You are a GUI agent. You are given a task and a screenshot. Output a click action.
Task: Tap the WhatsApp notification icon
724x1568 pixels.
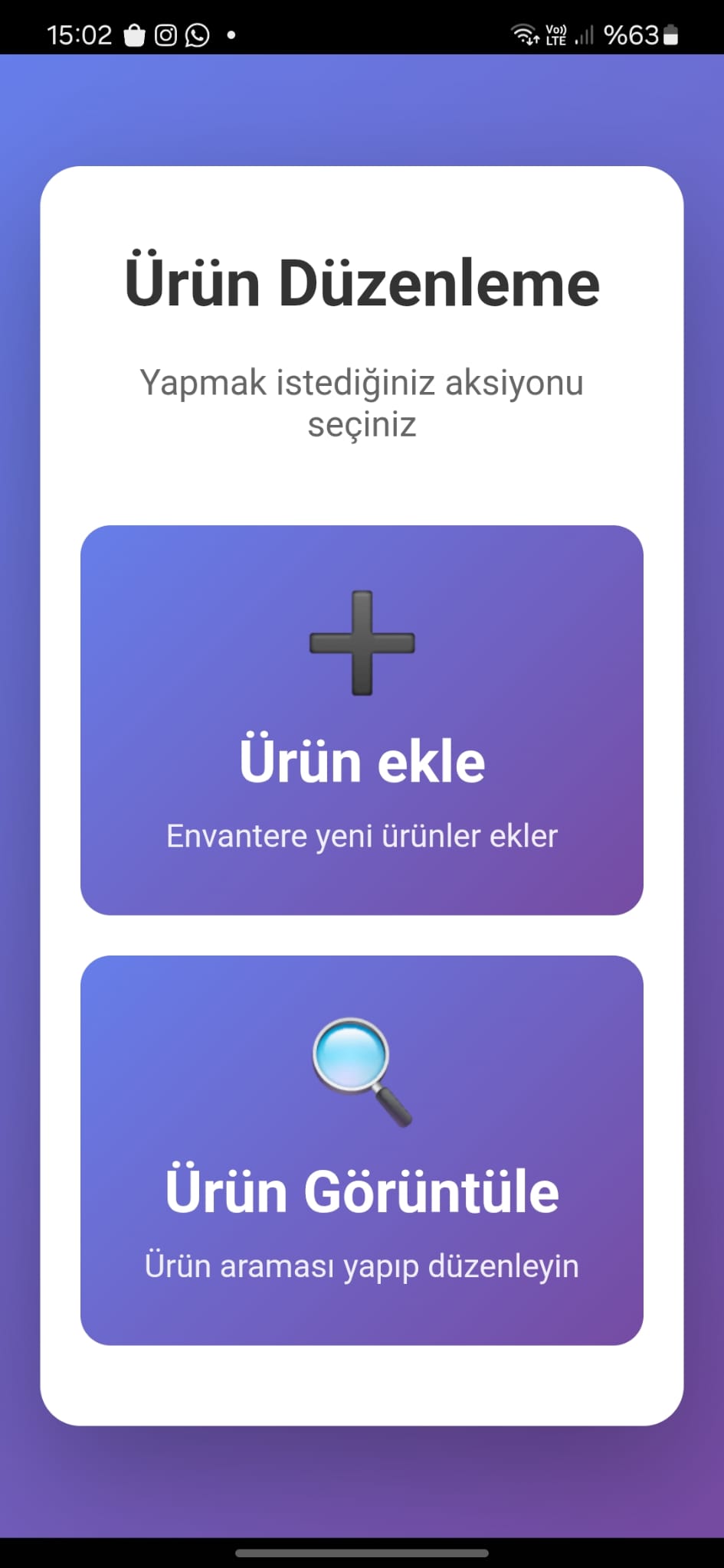click(198, 34)
